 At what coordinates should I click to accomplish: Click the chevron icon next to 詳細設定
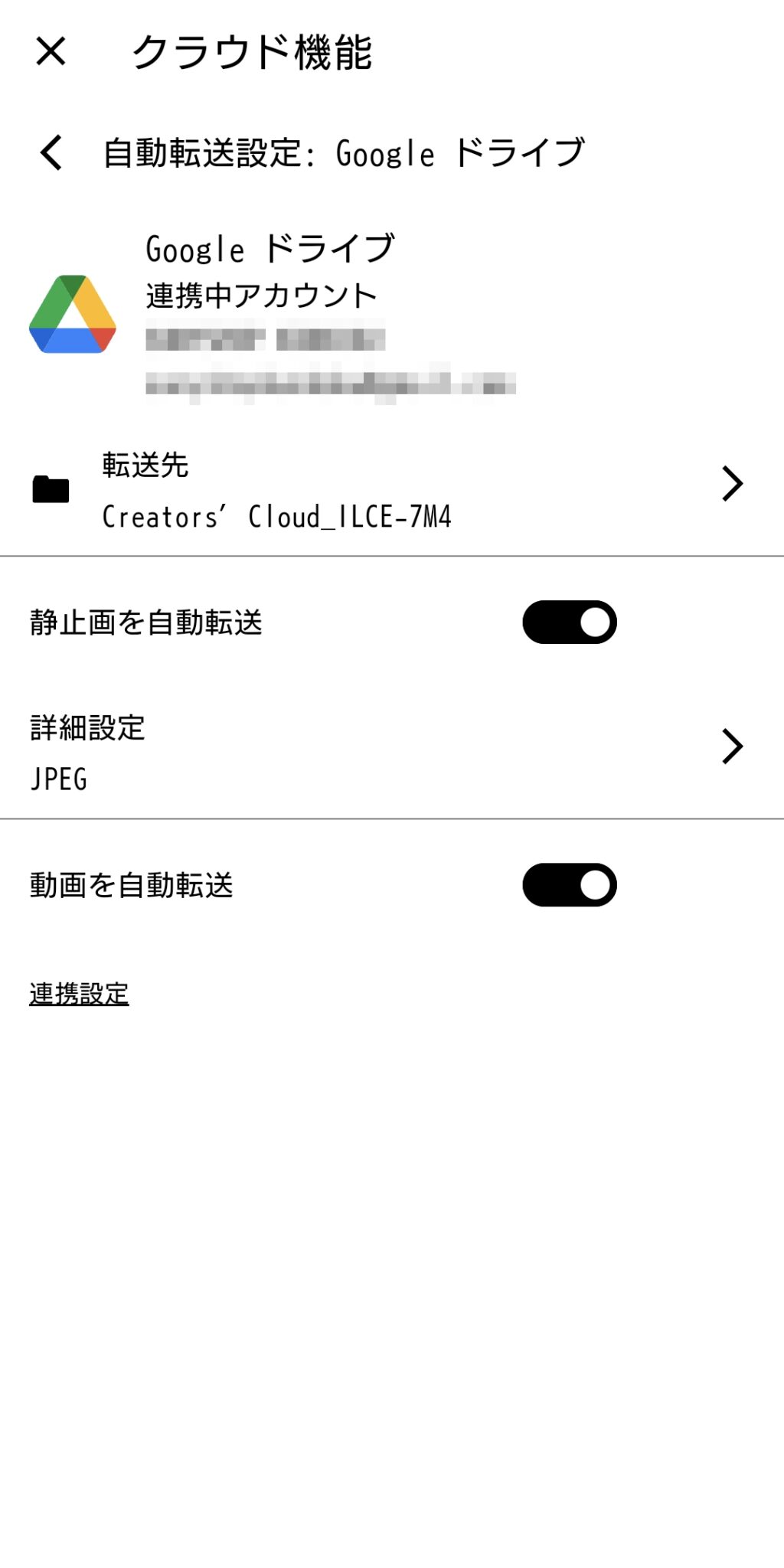pyautogui.click(x=733, y=746)
